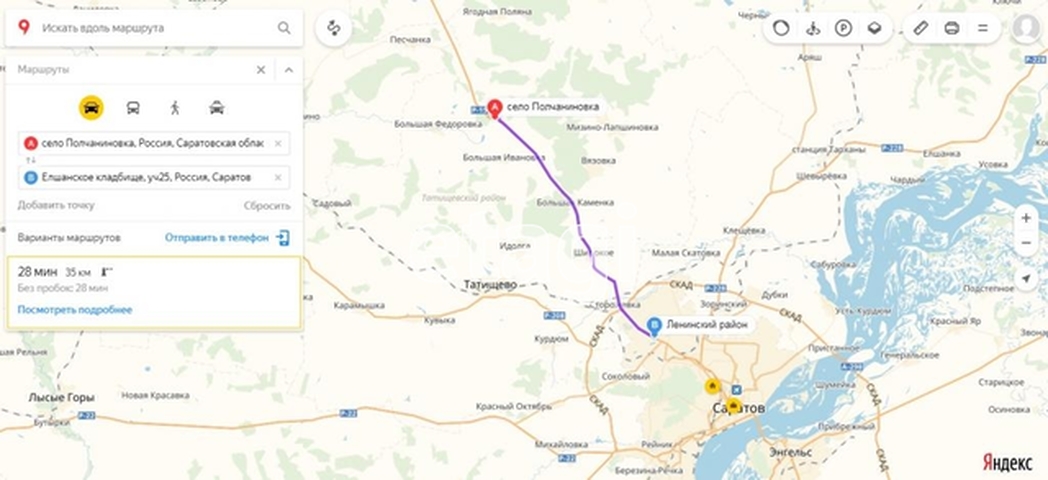Open the map layers button
The height and width of the screenshot is (480, 1048).
[x=873, y=28]
